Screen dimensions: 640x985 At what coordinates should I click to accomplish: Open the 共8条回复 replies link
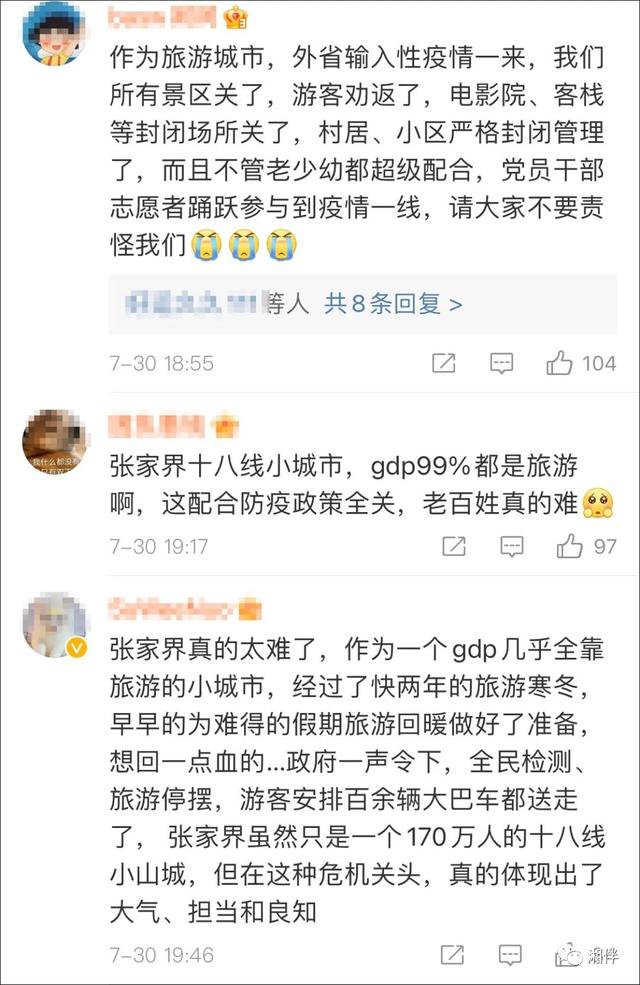393,304
